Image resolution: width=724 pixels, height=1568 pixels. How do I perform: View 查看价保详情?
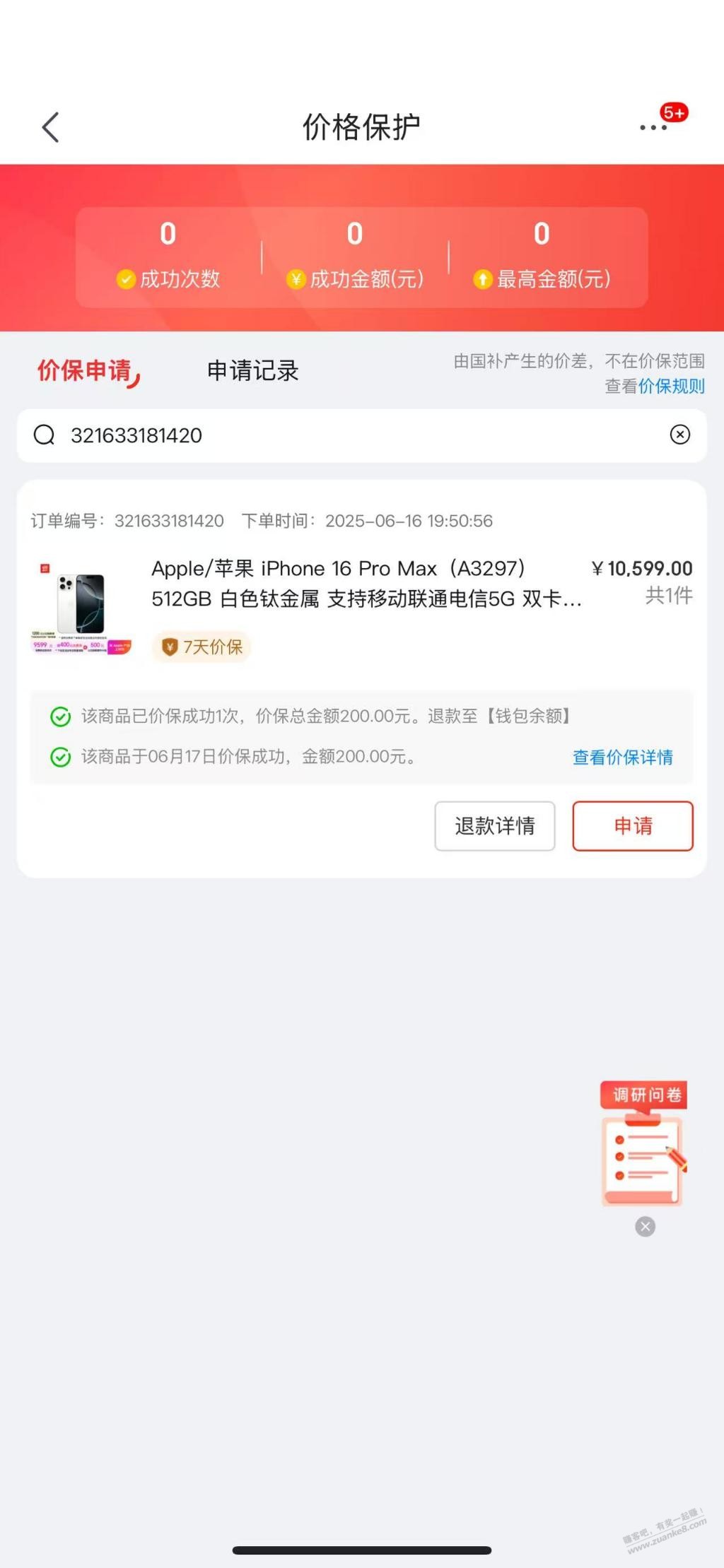(x=622, y=757)
